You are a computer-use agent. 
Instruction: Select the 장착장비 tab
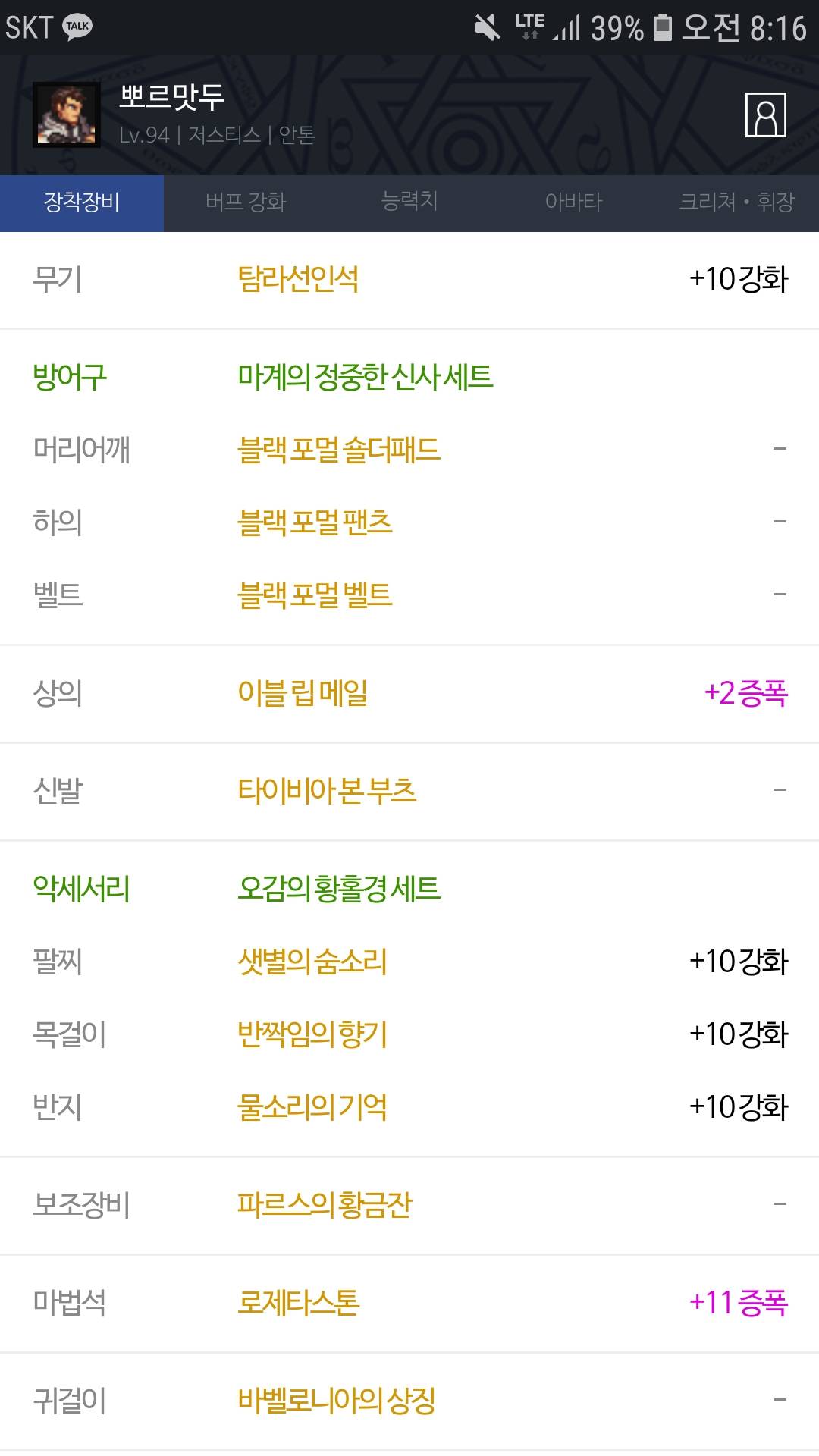coord(82,202)
